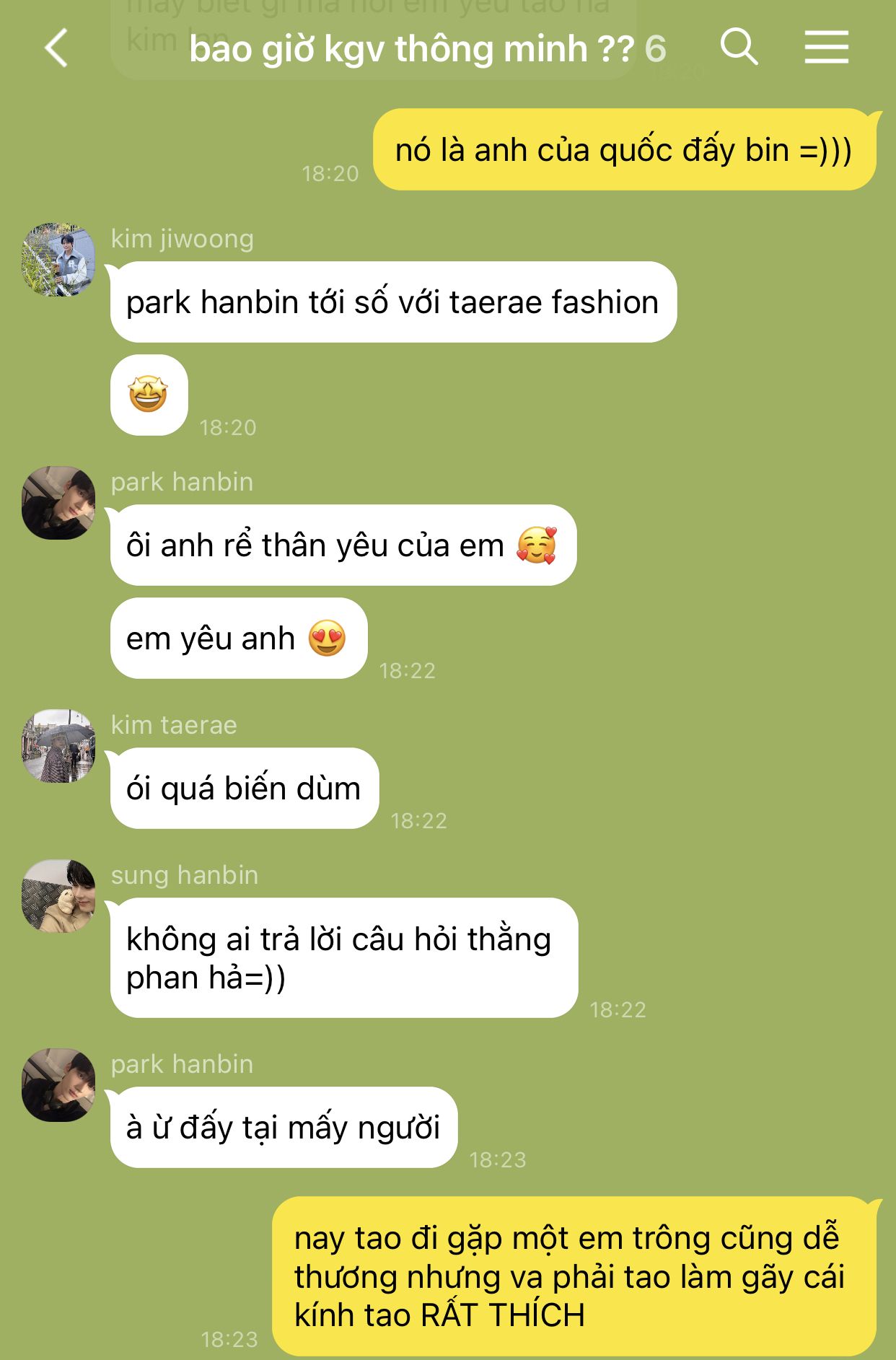Open sung hanbin's profile avatar

pos(58,896)
